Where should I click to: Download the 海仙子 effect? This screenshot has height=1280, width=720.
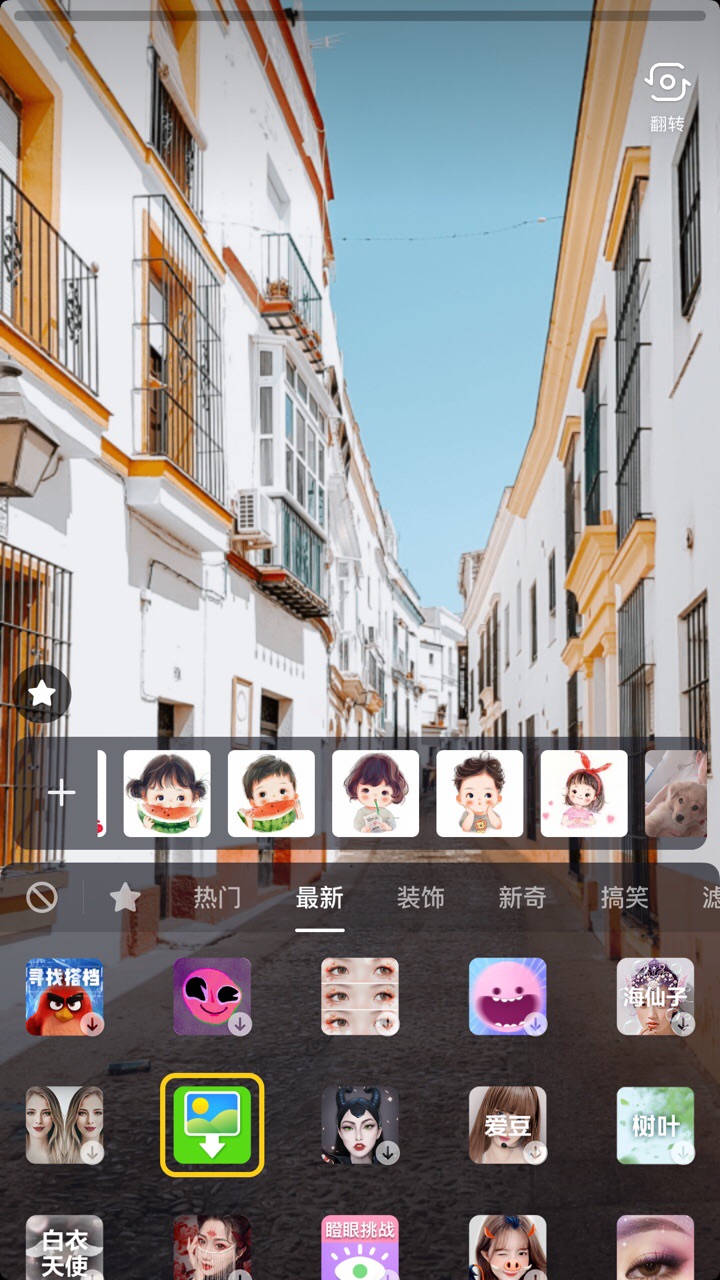tap(655, 996)
